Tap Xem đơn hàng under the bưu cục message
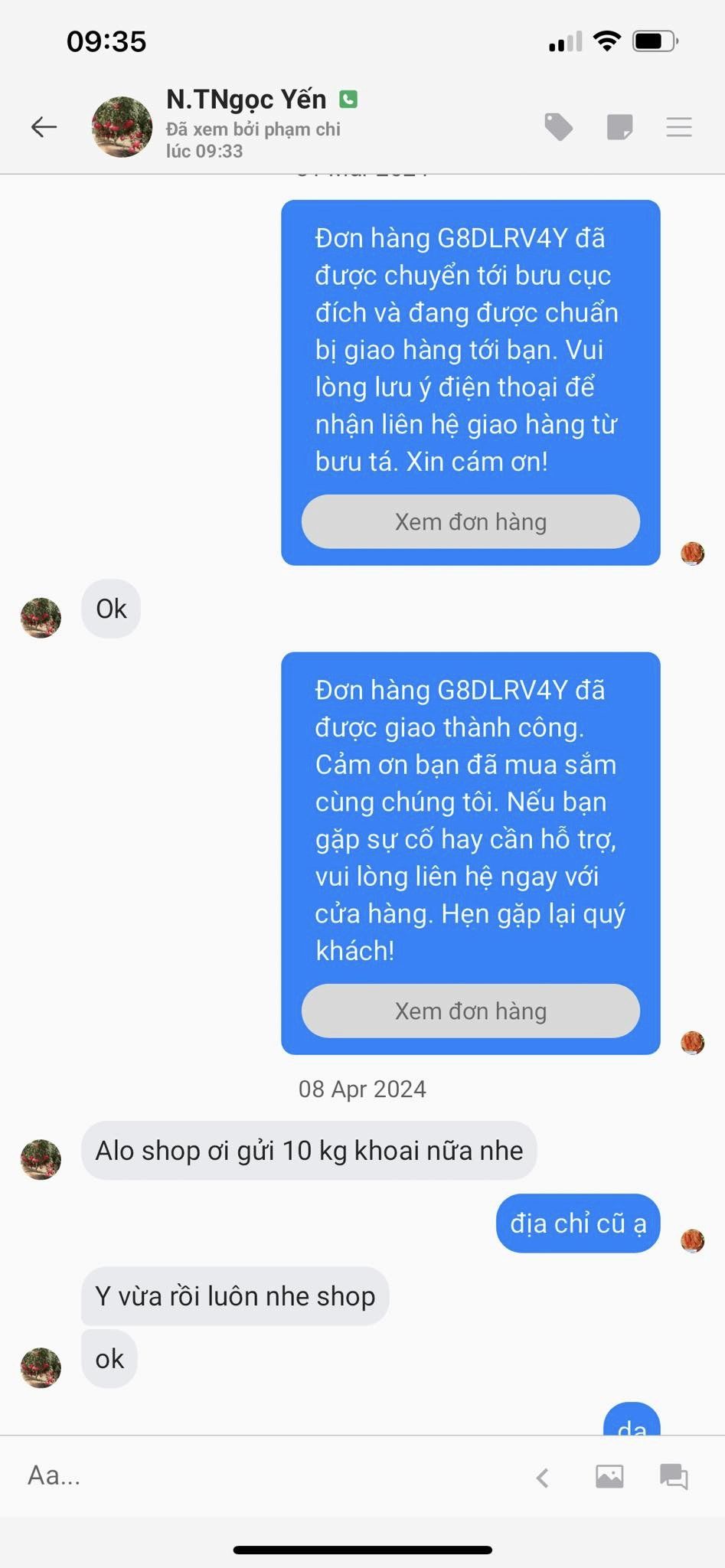This screenshot has width=725, height=1568. point(471,521)
